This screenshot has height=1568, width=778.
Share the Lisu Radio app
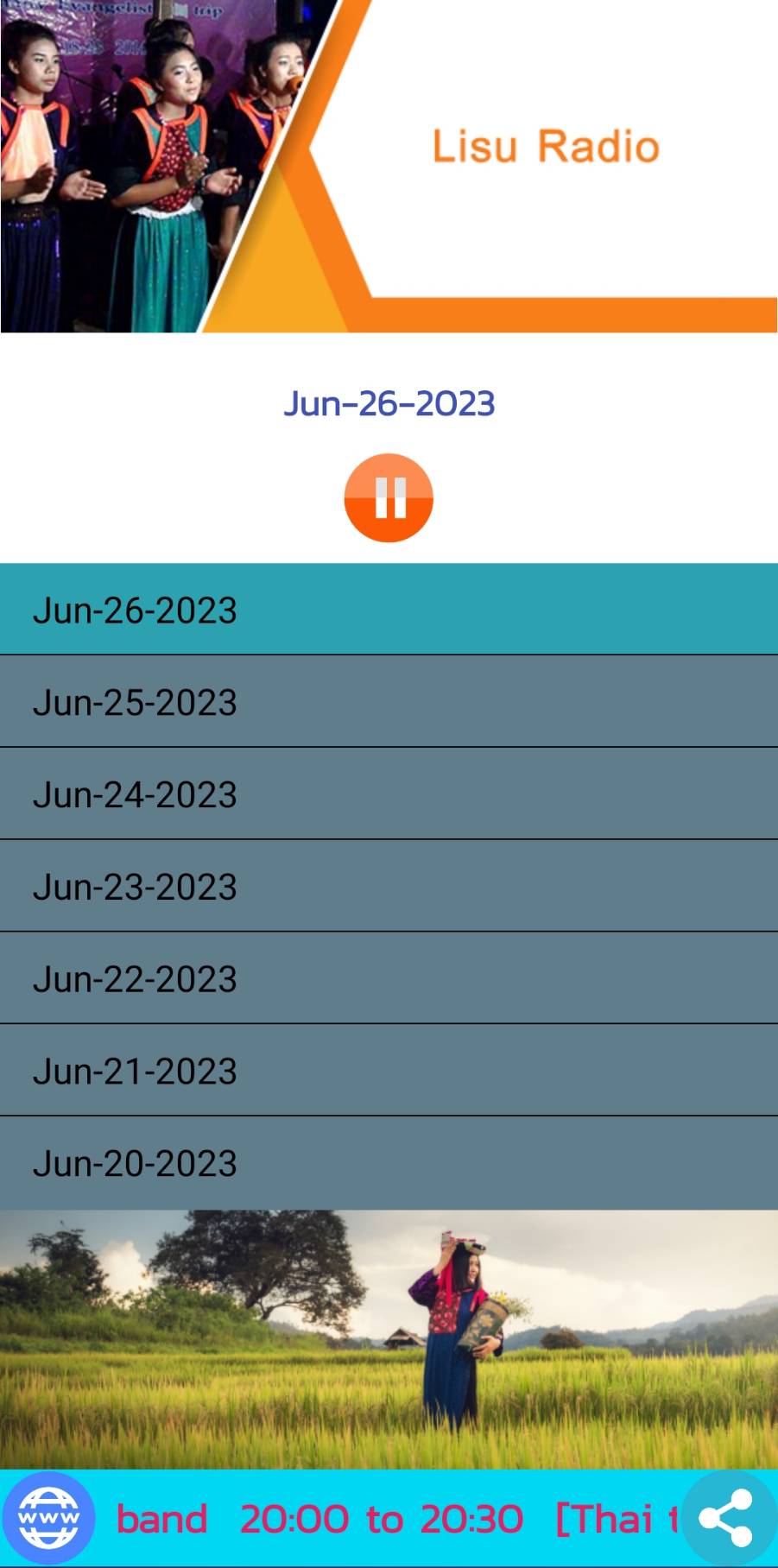tap(728, 1518)
